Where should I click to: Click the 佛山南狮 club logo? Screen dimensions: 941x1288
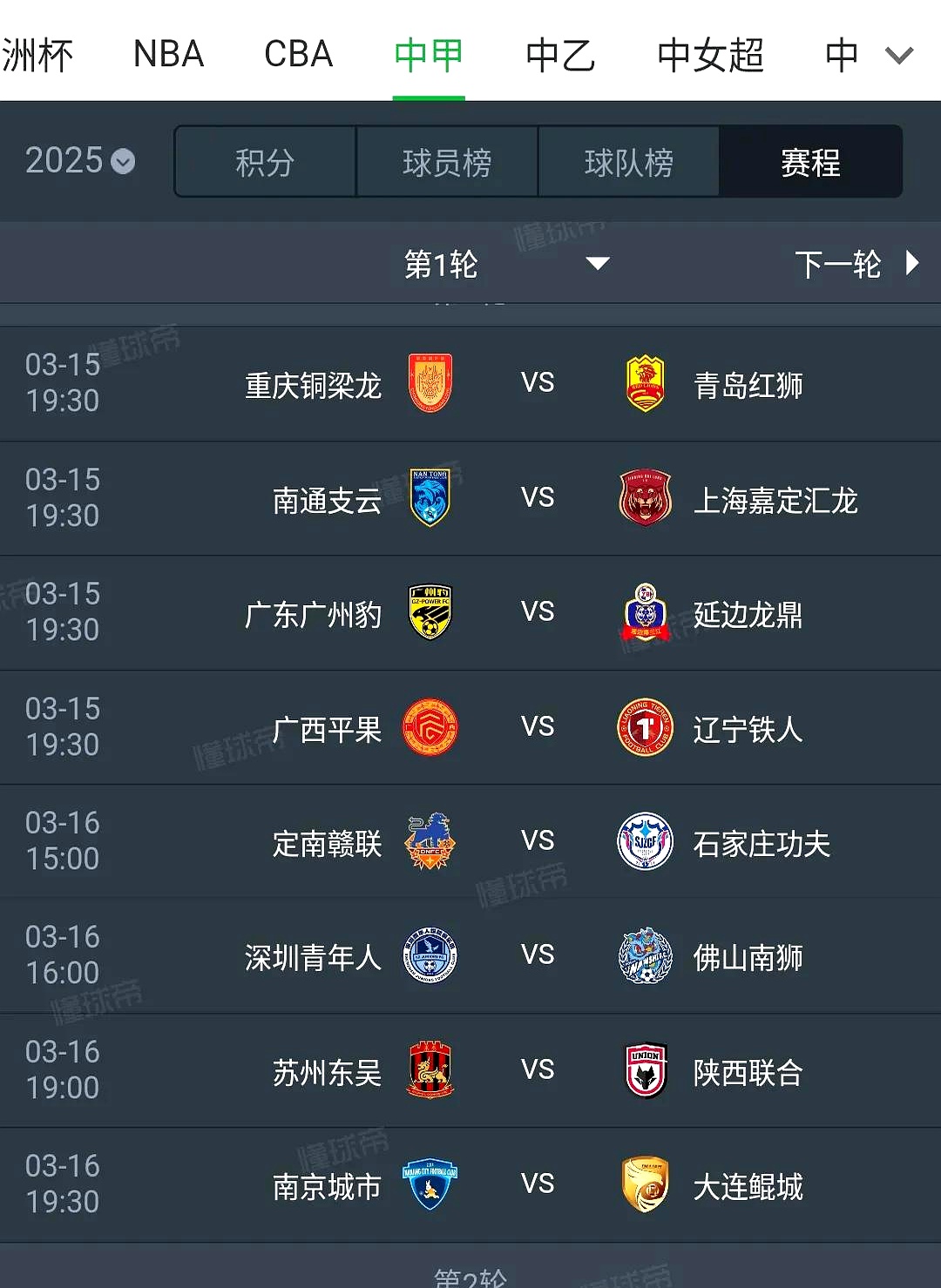[x=645, y=956]
